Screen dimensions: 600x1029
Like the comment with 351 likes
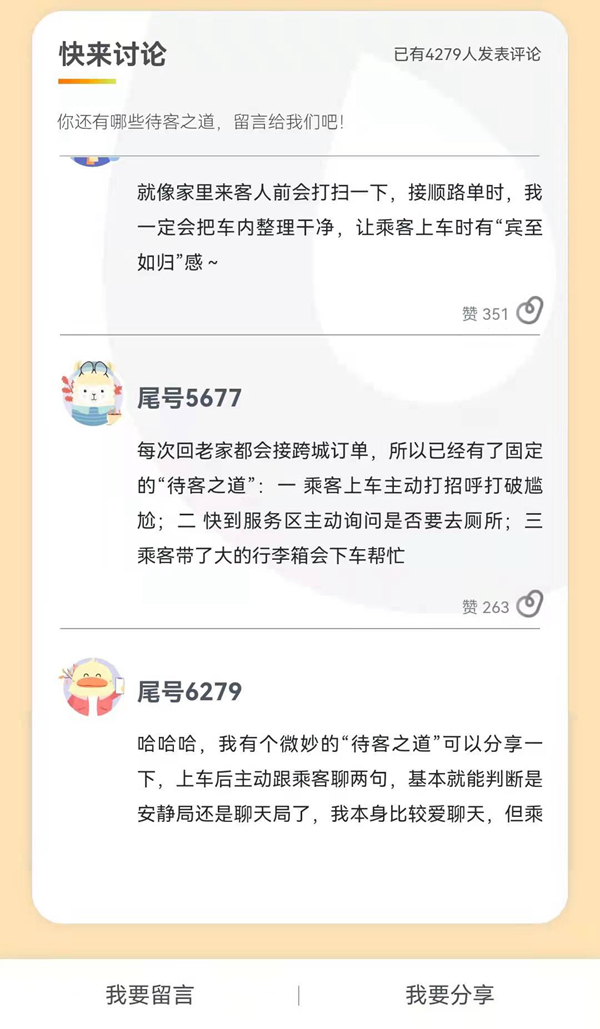coord(529,312)
